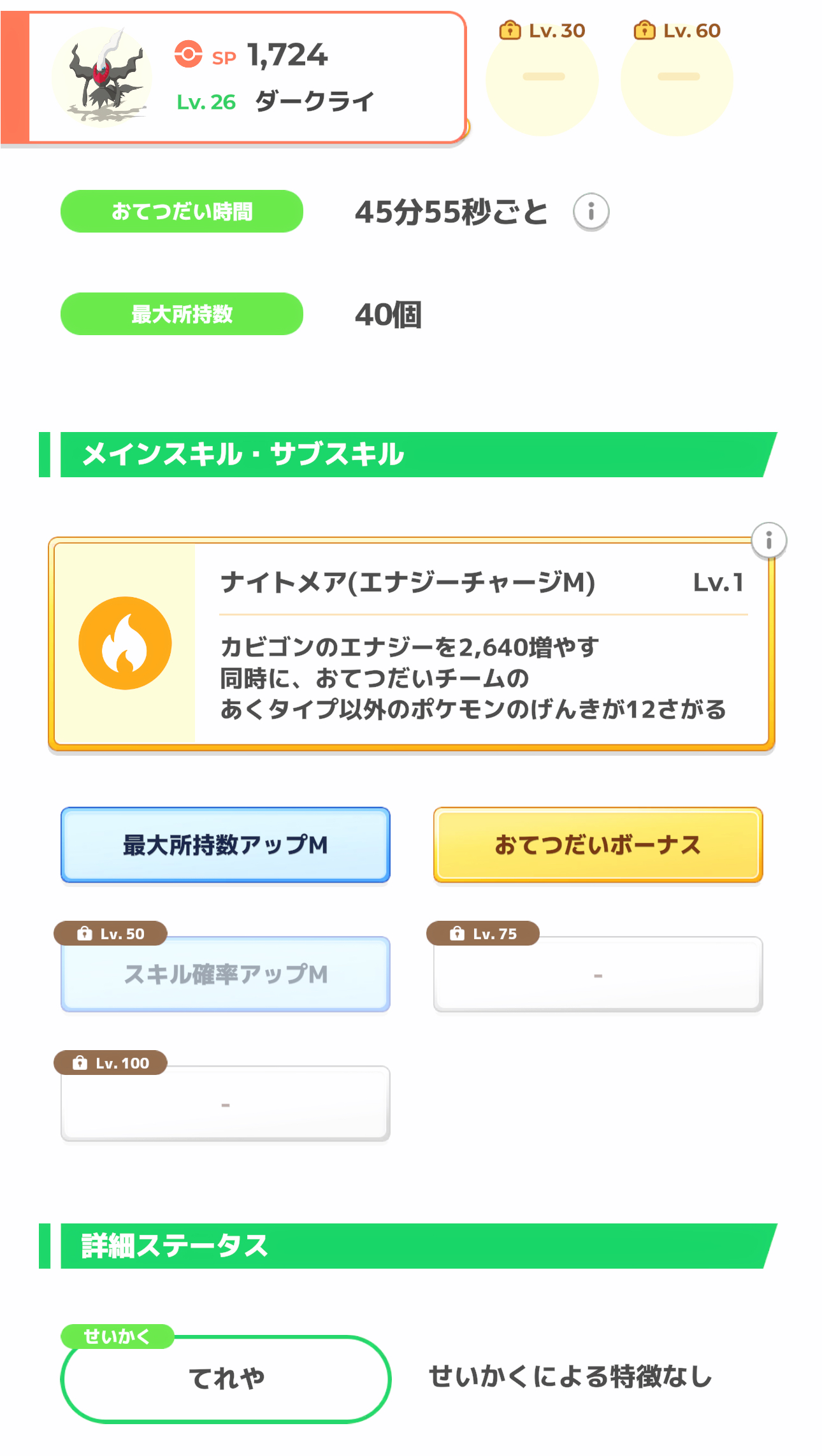The image size is (822, 1456).
Task: Tap the locked Lv. 75 sub skill slot
Action: click(598, 974)
